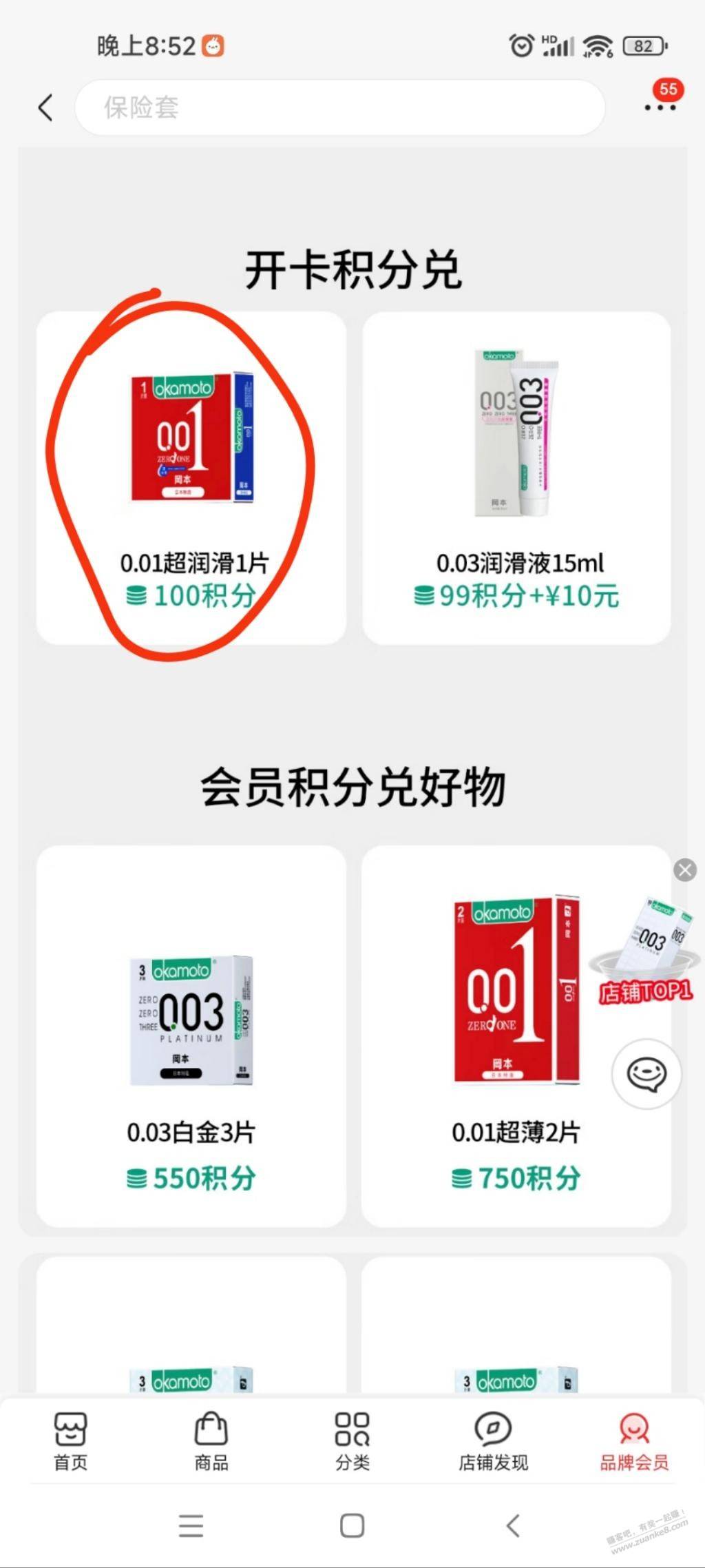Dismiss the 店铺TOP1 floating promo
The image size is (705, 1568).
(x=684, y=870)
